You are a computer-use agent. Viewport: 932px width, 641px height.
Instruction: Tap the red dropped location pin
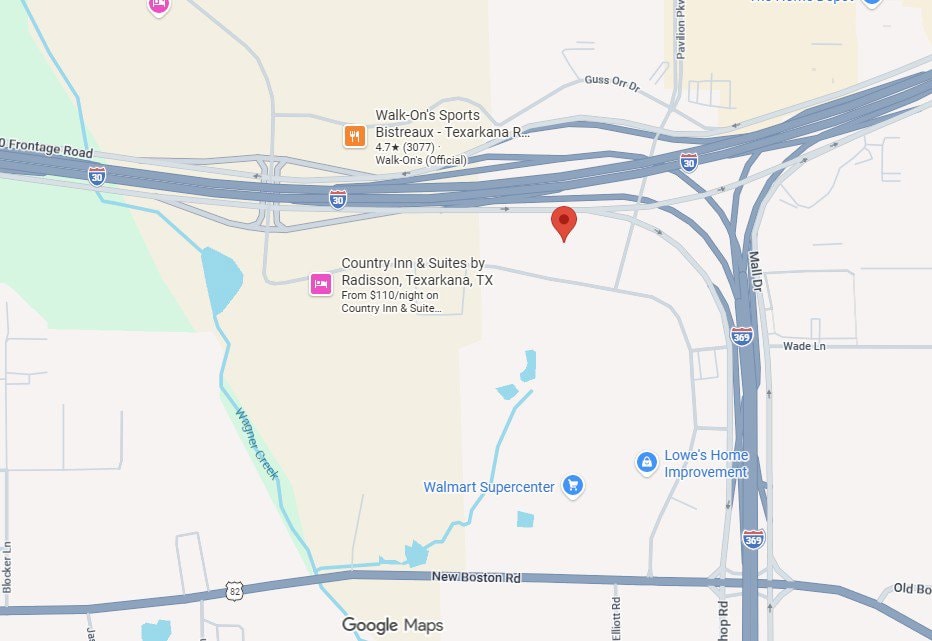(x=564, y=224)
